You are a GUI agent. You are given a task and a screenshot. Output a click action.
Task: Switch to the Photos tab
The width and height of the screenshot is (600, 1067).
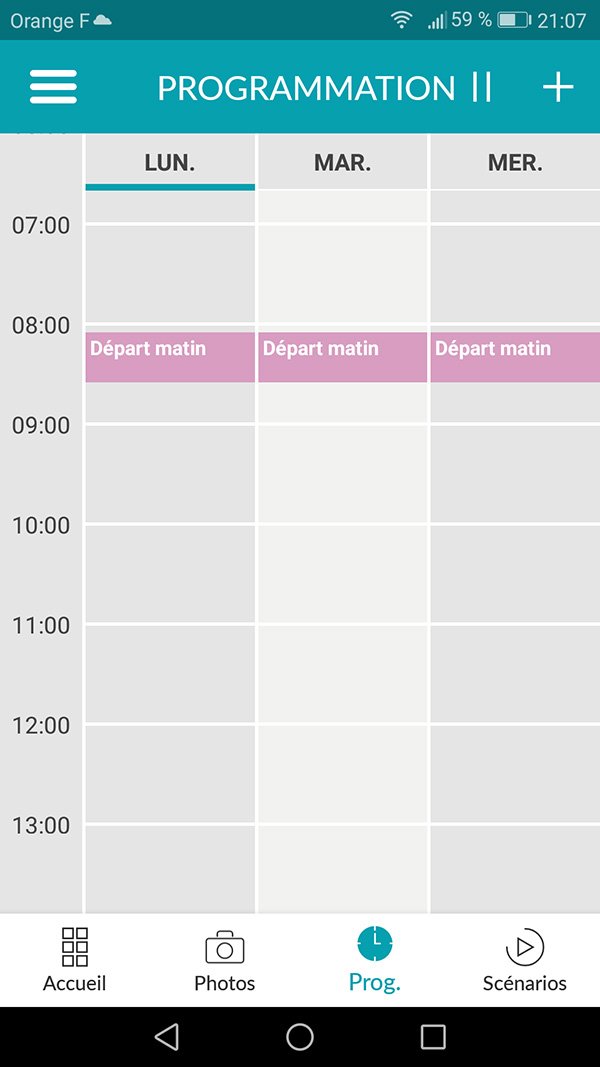(225, 960)
